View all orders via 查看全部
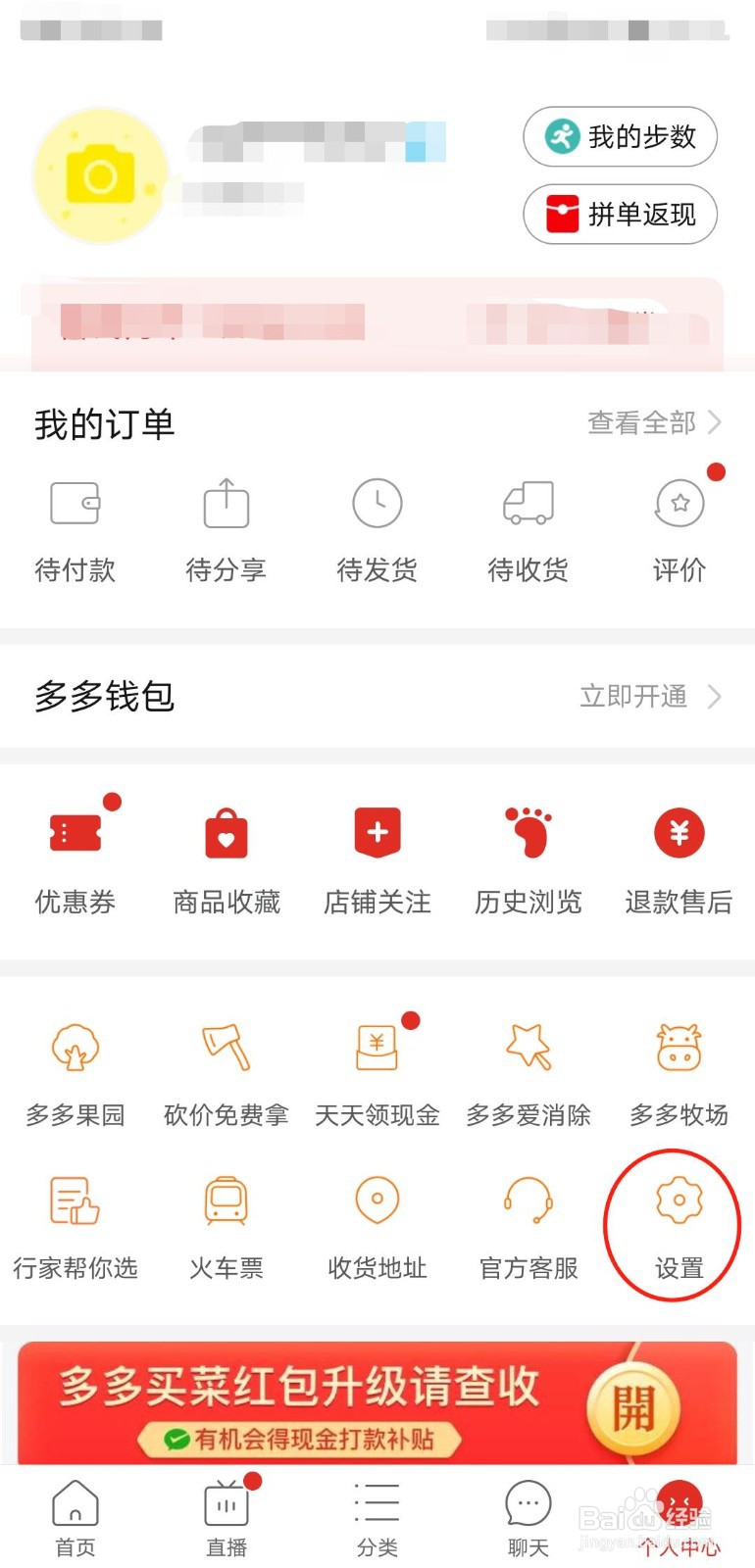Screen dimensions: 755x1568 coord(654,423)
